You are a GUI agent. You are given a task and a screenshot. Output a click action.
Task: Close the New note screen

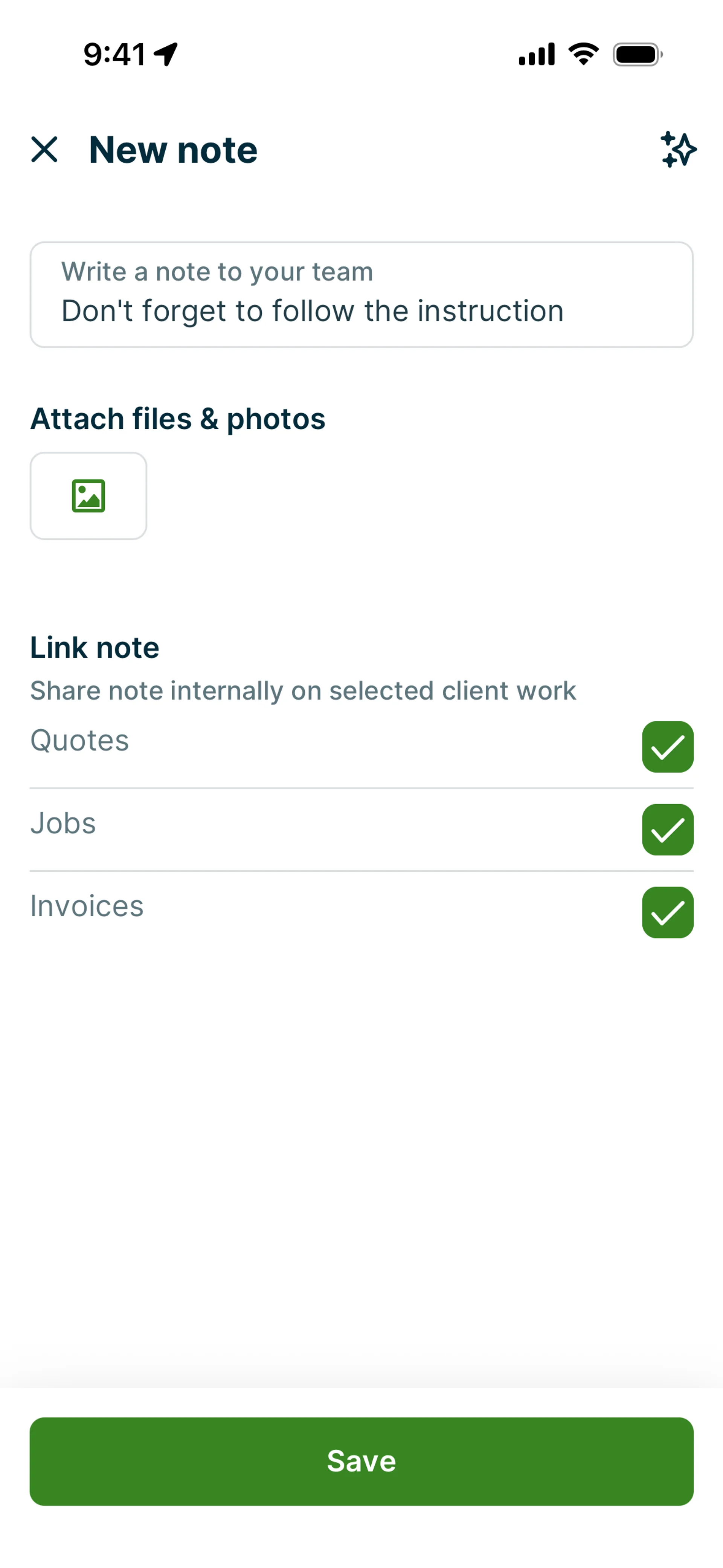(44, 150)
